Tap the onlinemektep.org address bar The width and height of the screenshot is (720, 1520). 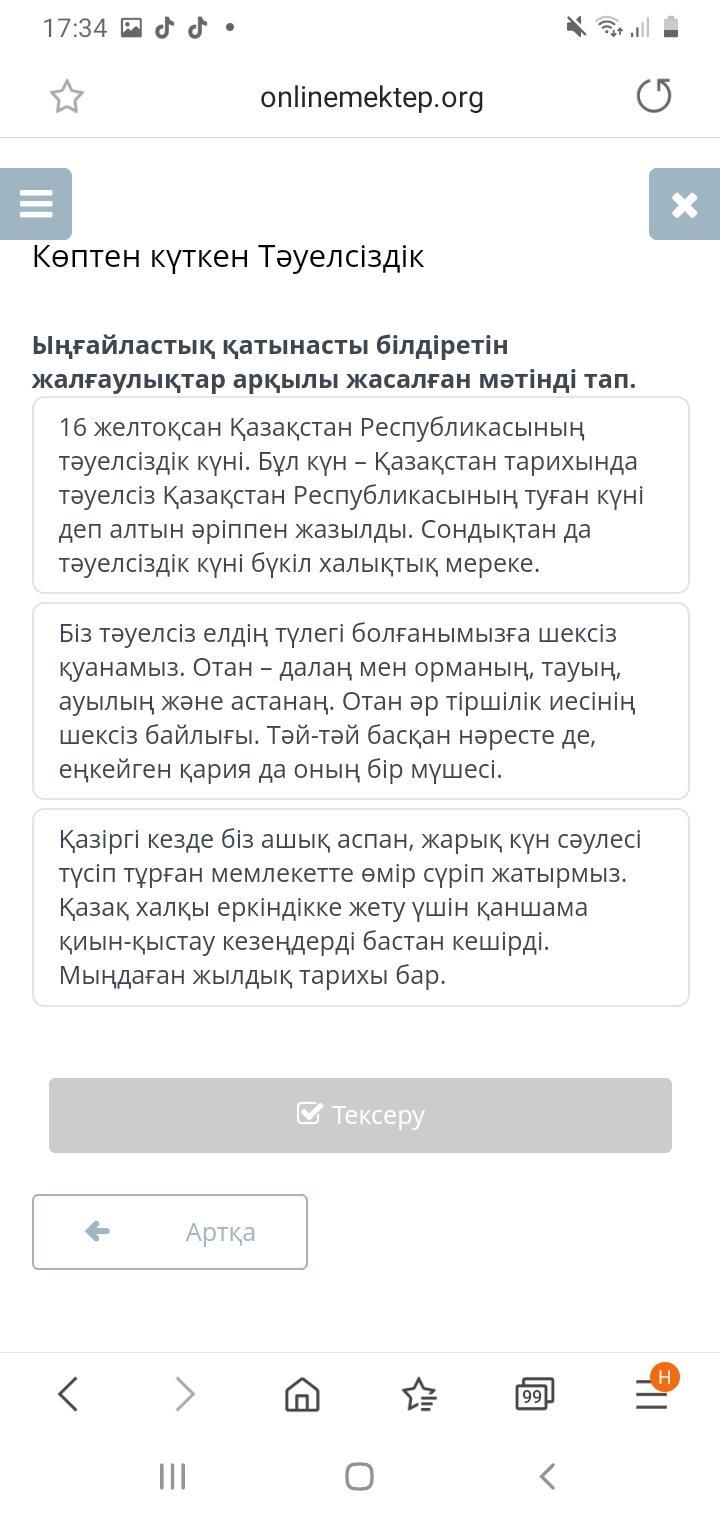coord(371,97)
